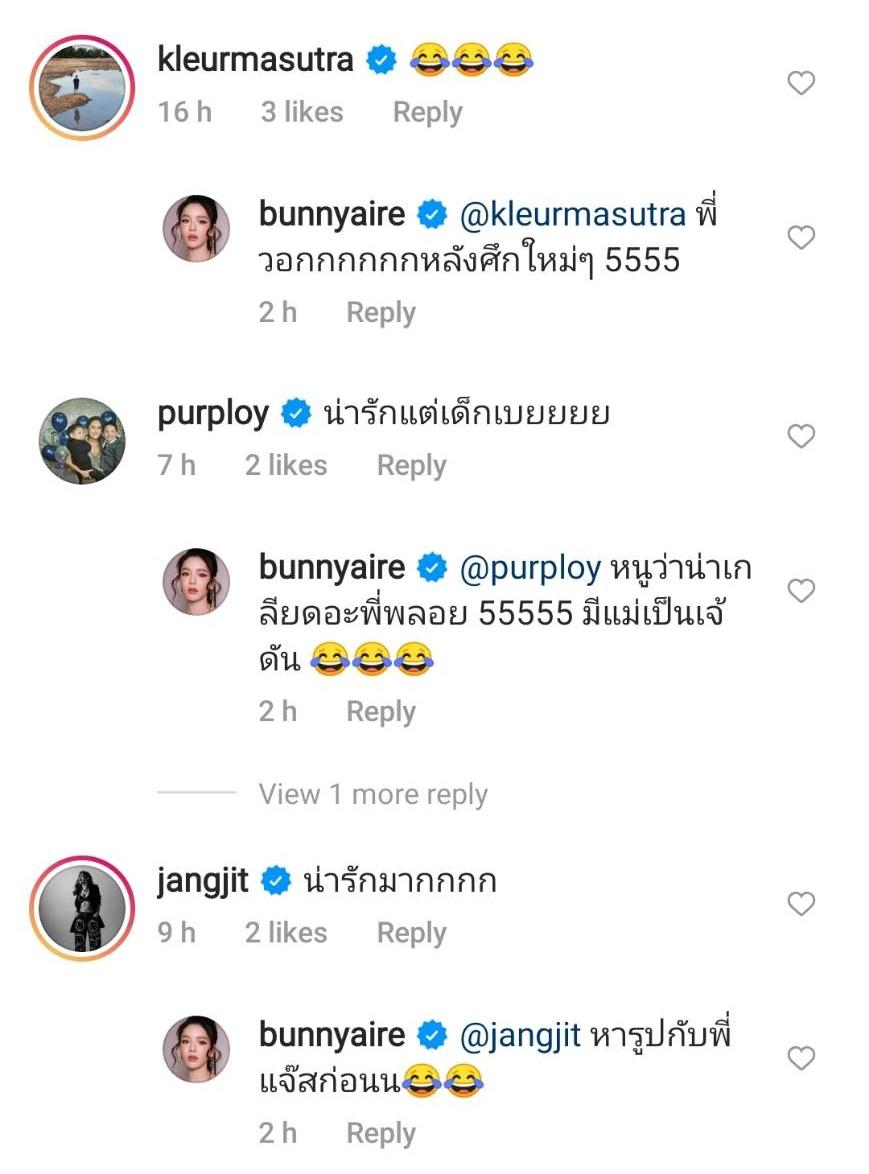Reply to kleurmasutra's comment
Viewport: 869px width, 1174px height.
427,112
